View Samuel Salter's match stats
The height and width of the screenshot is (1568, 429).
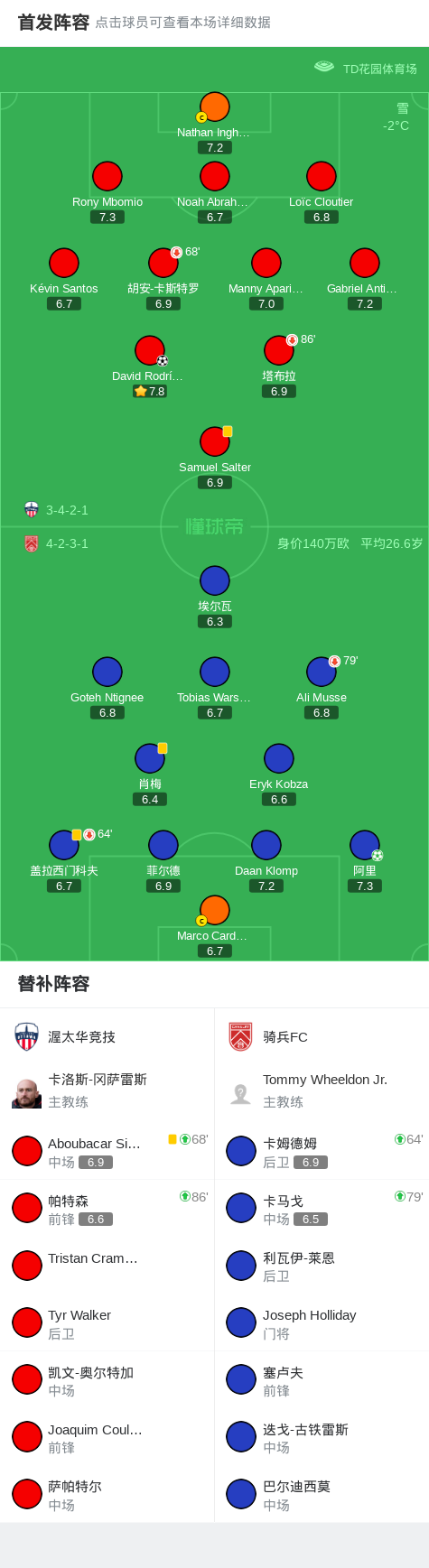point(215,458)
